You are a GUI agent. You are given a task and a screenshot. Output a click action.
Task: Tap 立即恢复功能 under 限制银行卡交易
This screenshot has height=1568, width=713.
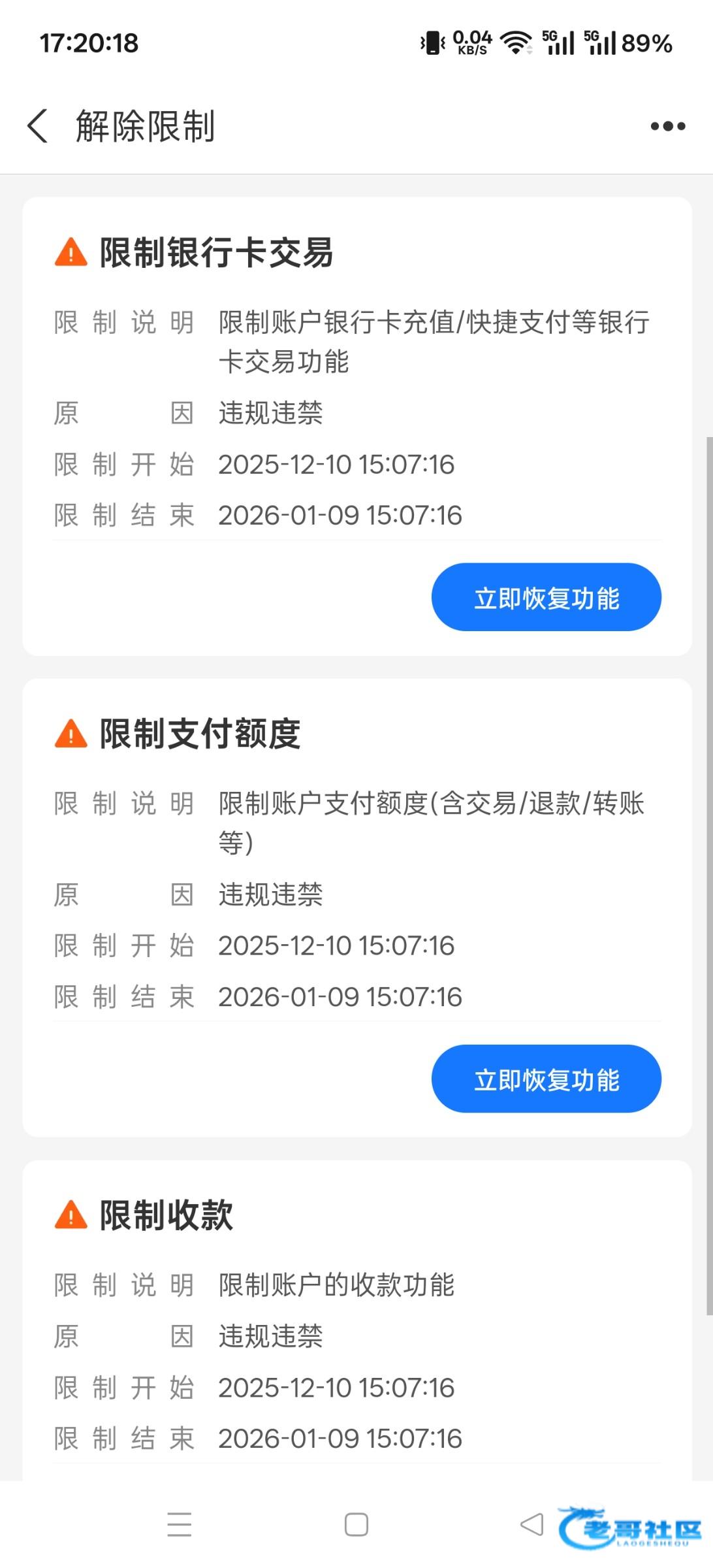(x=546, y=597)
